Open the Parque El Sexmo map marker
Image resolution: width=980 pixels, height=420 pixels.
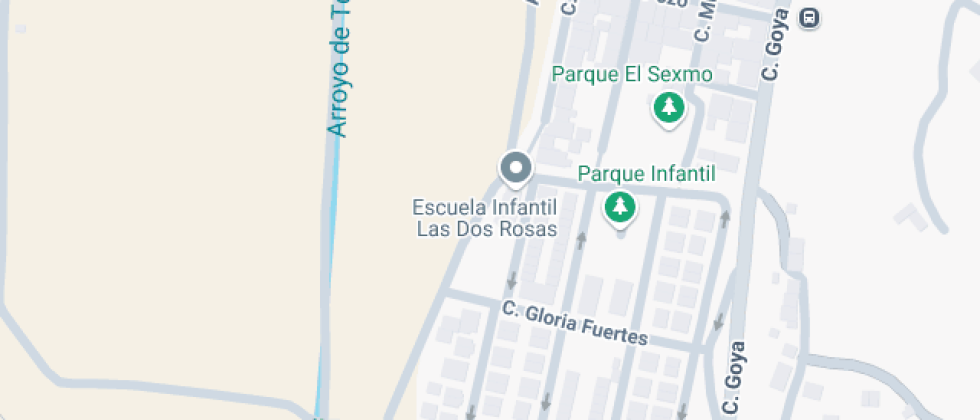669,107
